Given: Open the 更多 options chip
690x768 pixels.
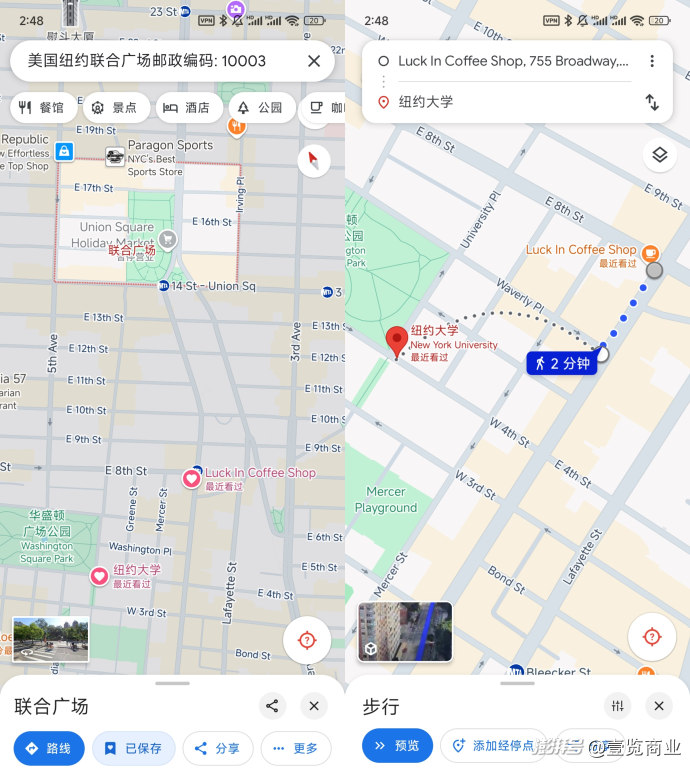Looking at the screenshot, I should click(x=295, y=748).
